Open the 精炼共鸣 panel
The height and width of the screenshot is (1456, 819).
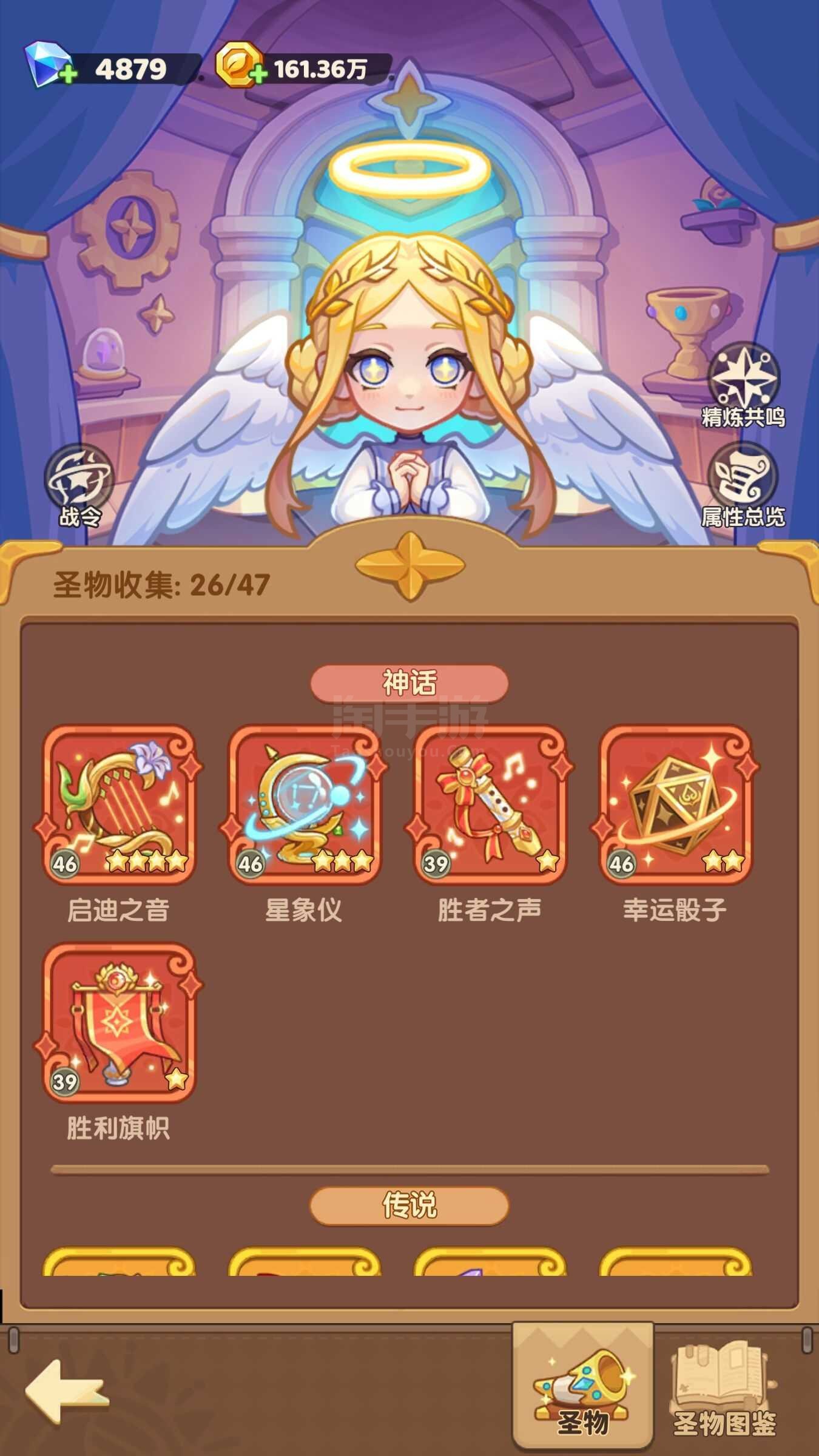click(743, 385)
